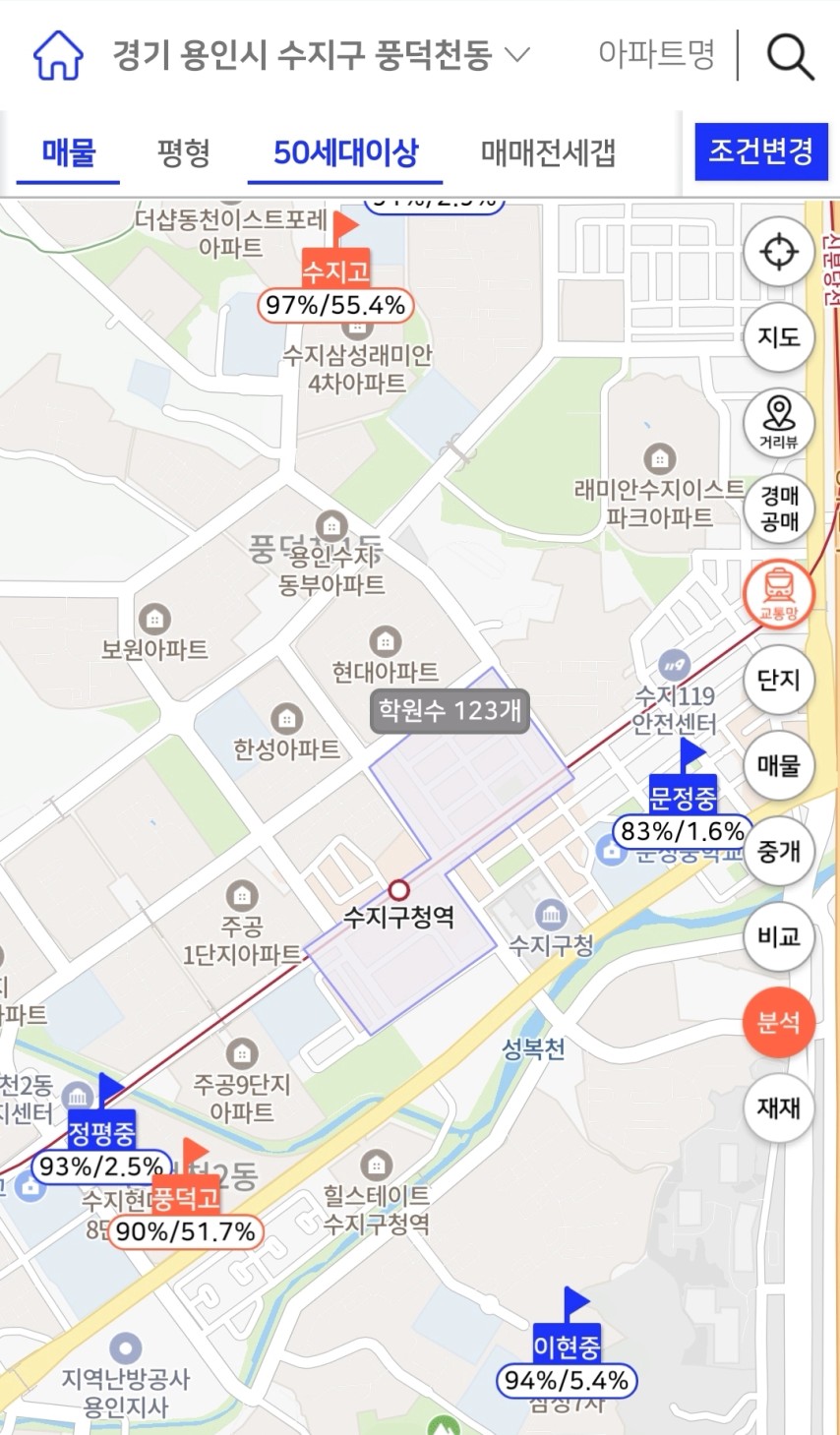Toggle the 단지 layer button
The image size is (840, 1435).
pos(778,680)
